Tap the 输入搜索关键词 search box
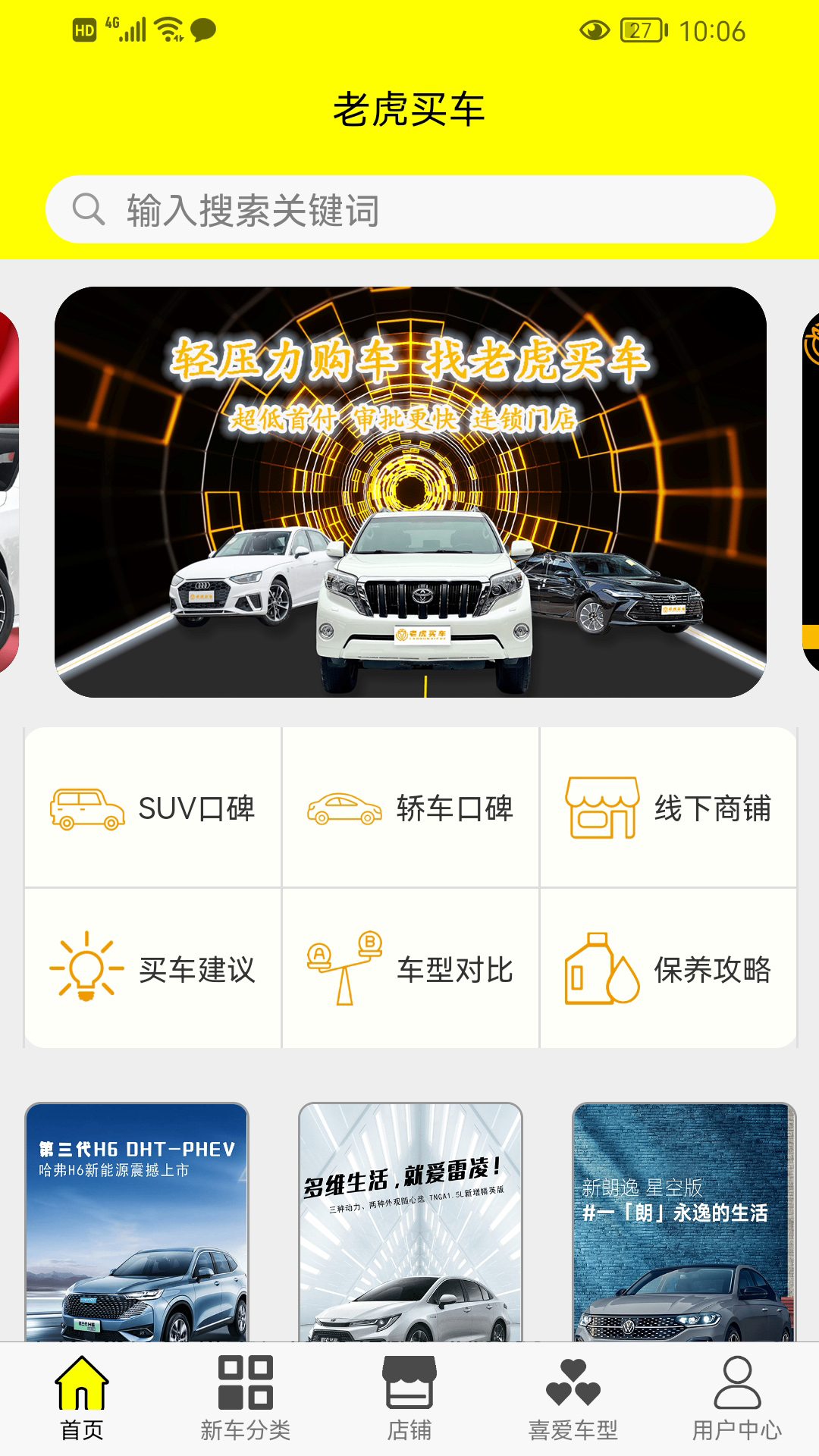 410,209
